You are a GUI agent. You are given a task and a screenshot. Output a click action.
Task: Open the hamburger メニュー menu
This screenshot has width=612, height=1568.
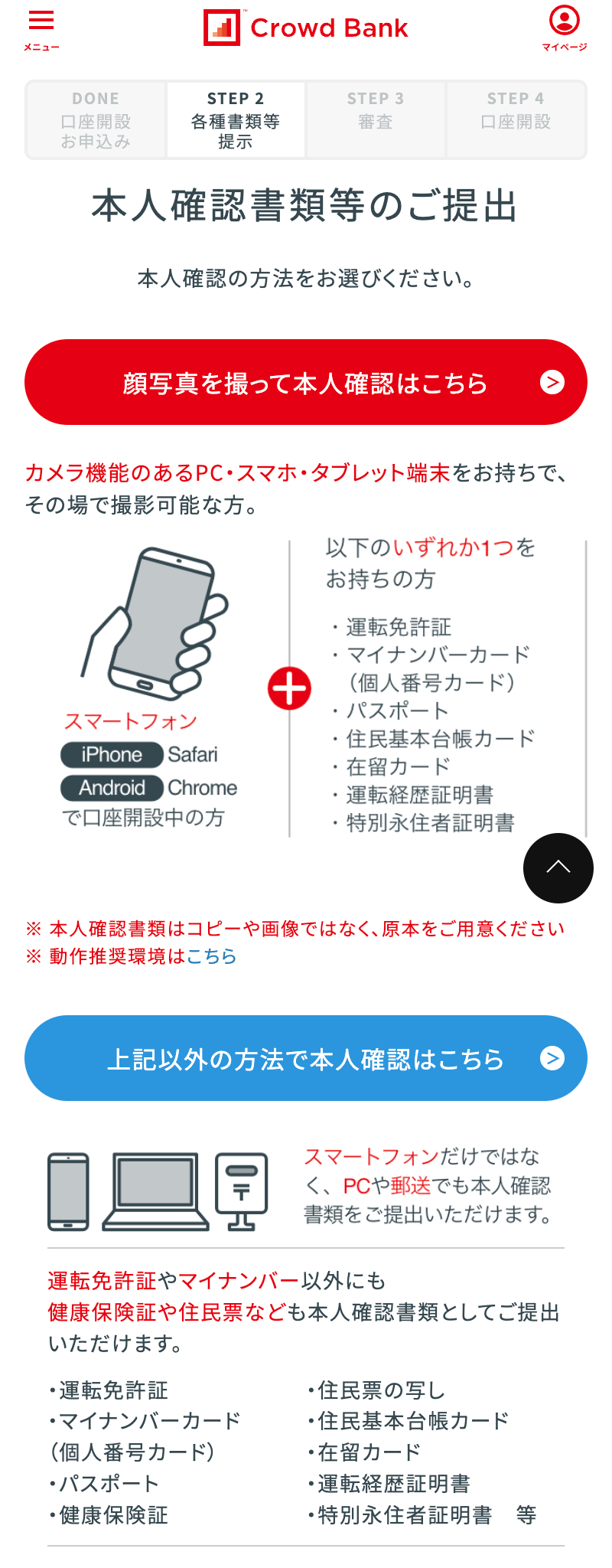point(41,29)
